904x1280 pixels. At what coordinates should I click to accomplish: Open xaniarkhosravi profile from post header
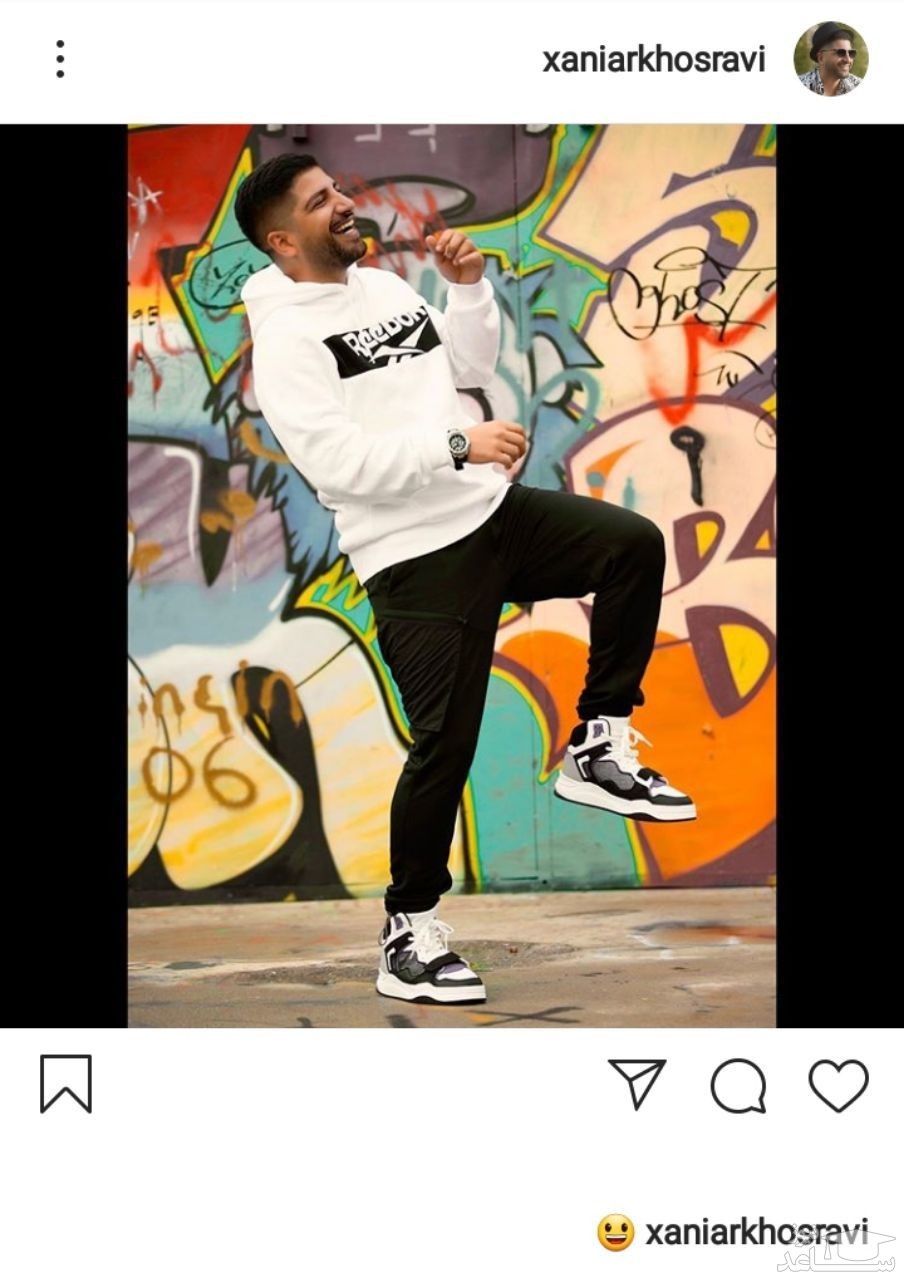(654, 60)
